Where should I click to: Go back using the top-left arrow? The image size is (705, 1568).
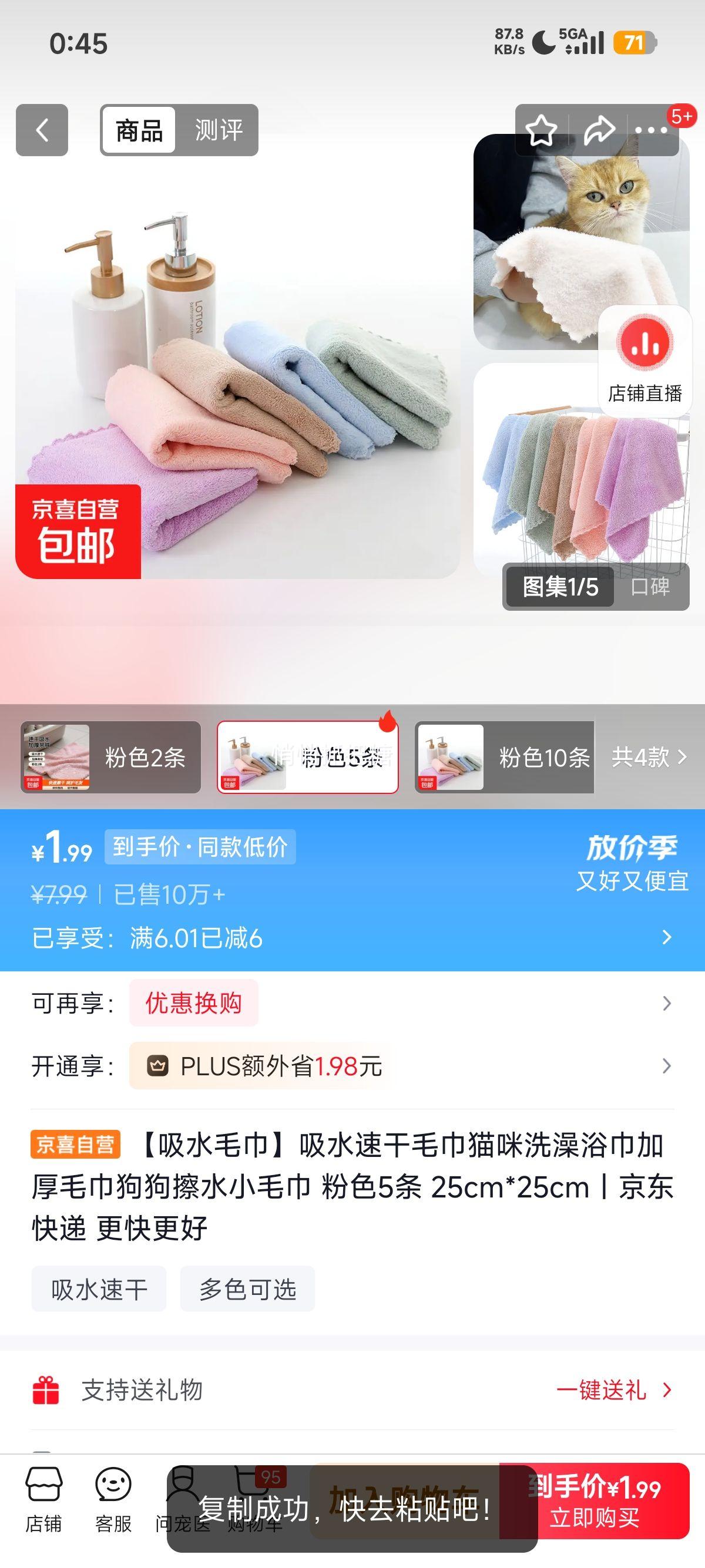tap(41, 130)
